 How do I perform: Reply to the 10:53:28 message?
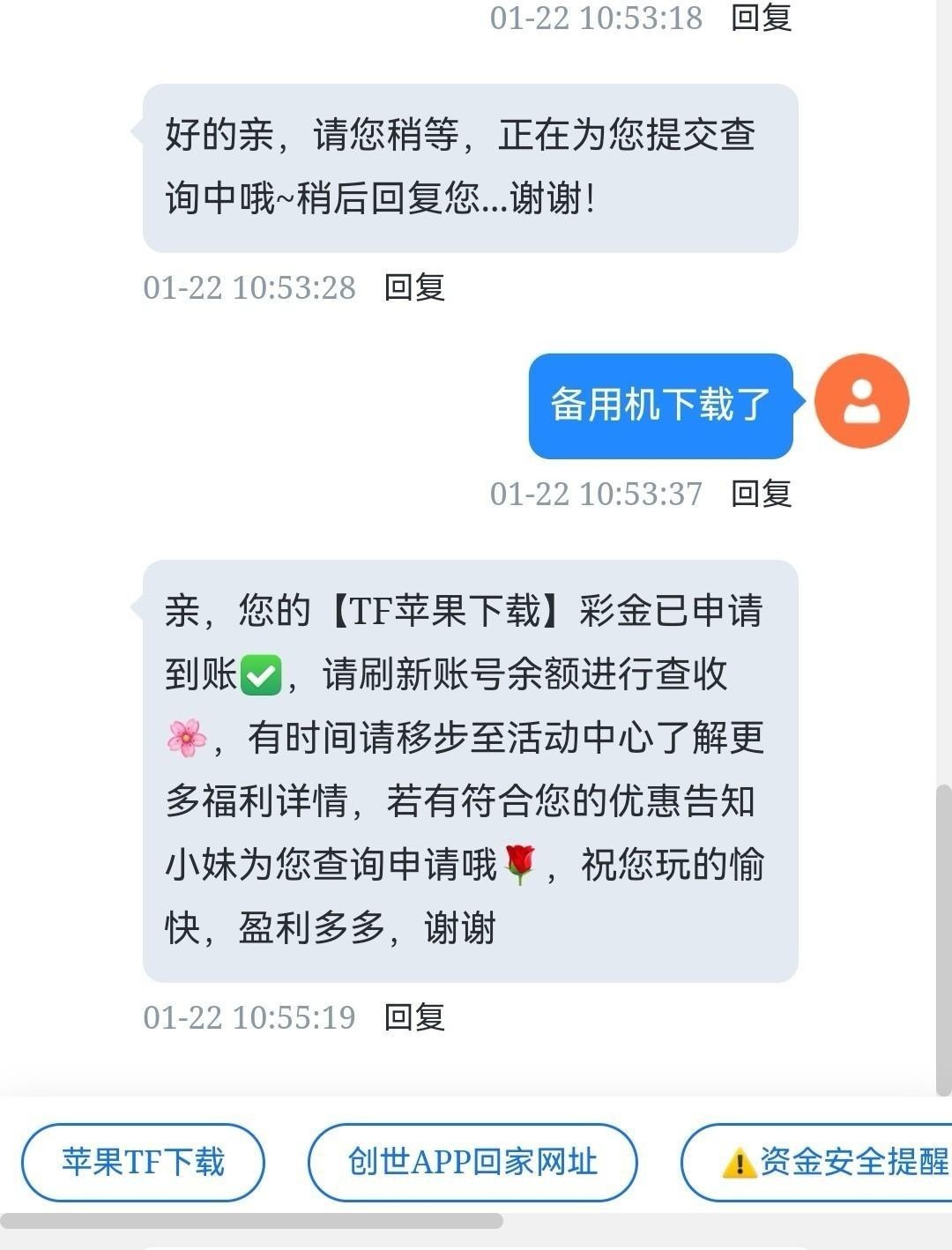(x=414, y=287)
